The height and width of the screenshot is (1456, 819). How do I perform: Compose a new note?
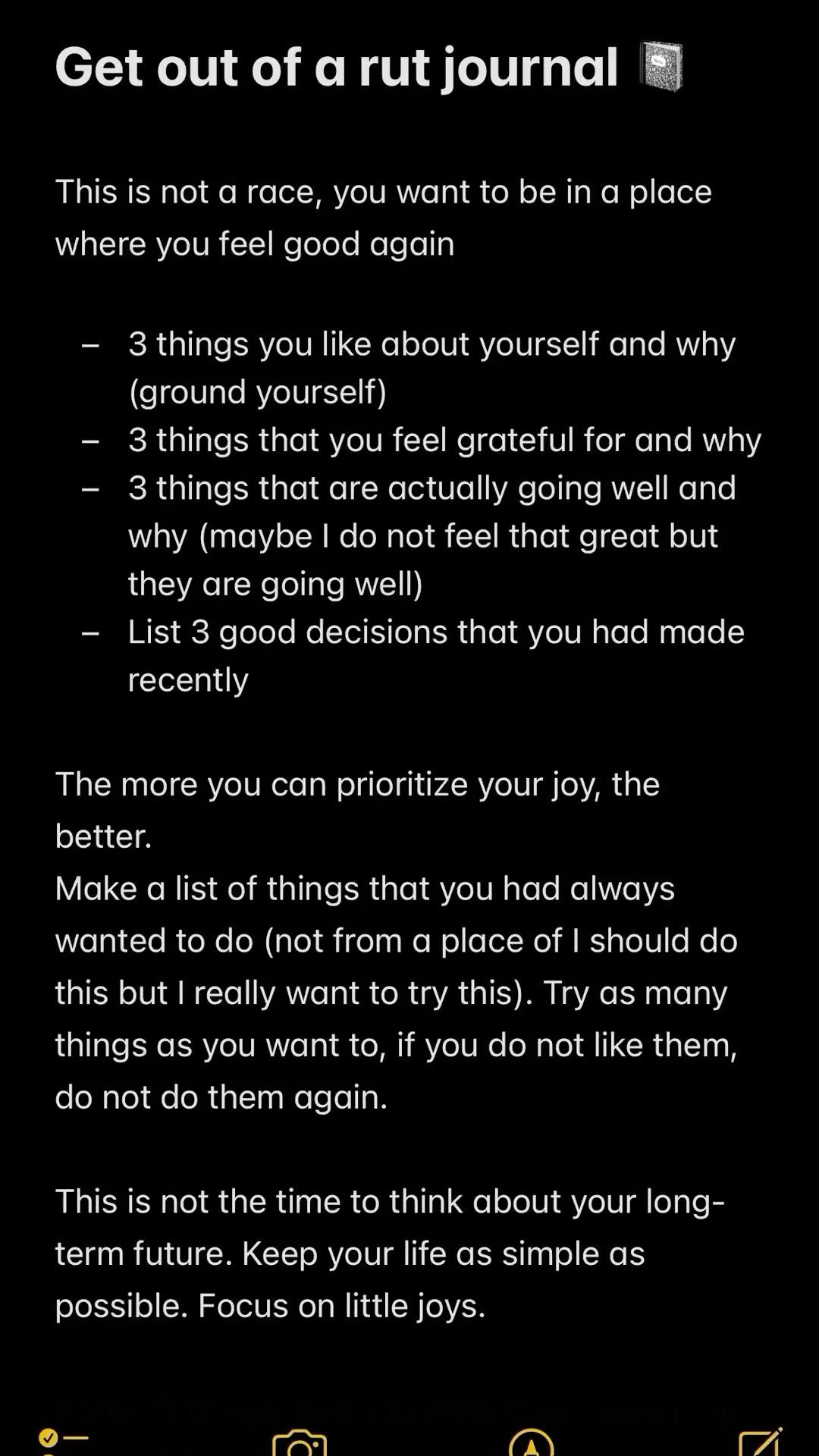coord(760,1442)
